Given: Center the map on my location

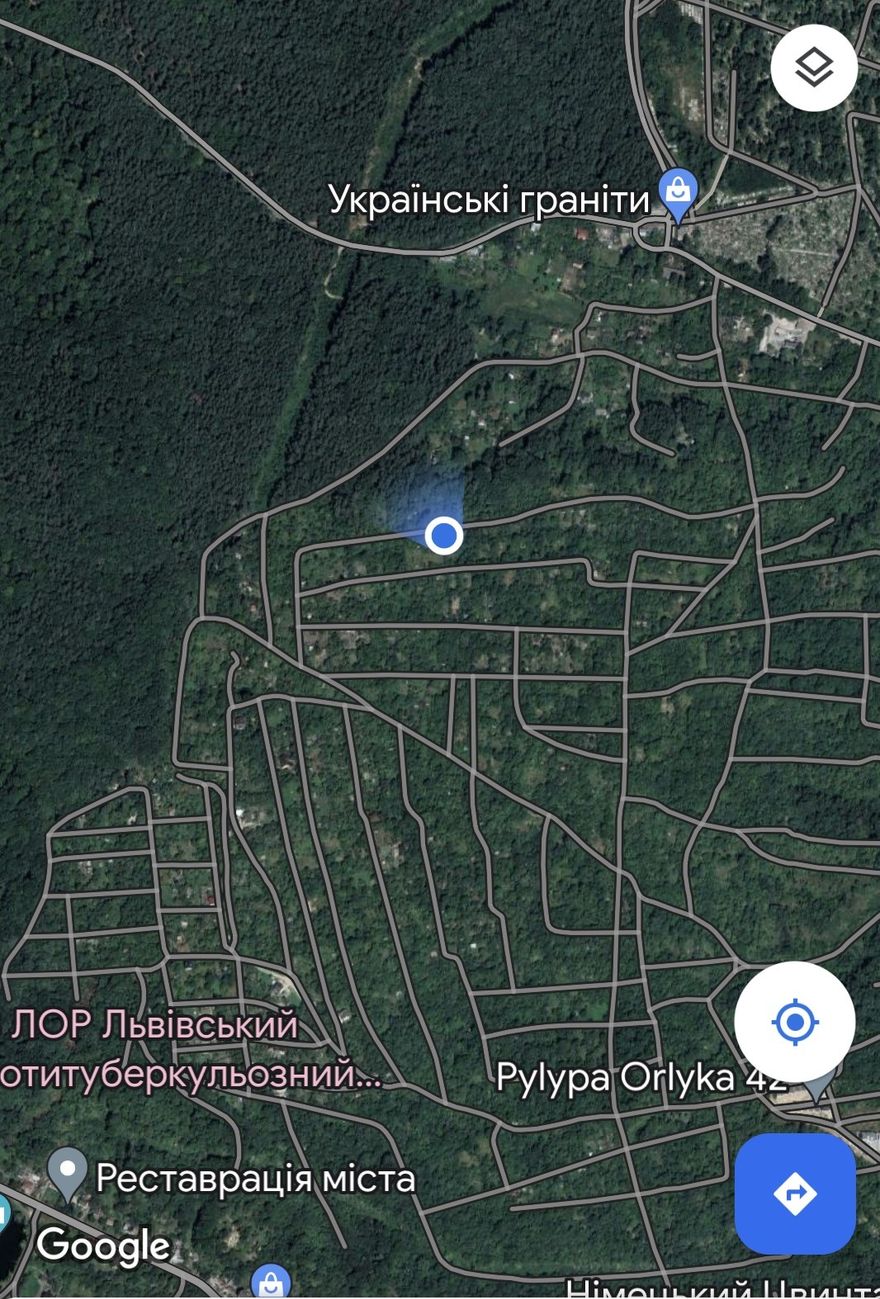Looking at the screenshot, I should point(795,1022).
